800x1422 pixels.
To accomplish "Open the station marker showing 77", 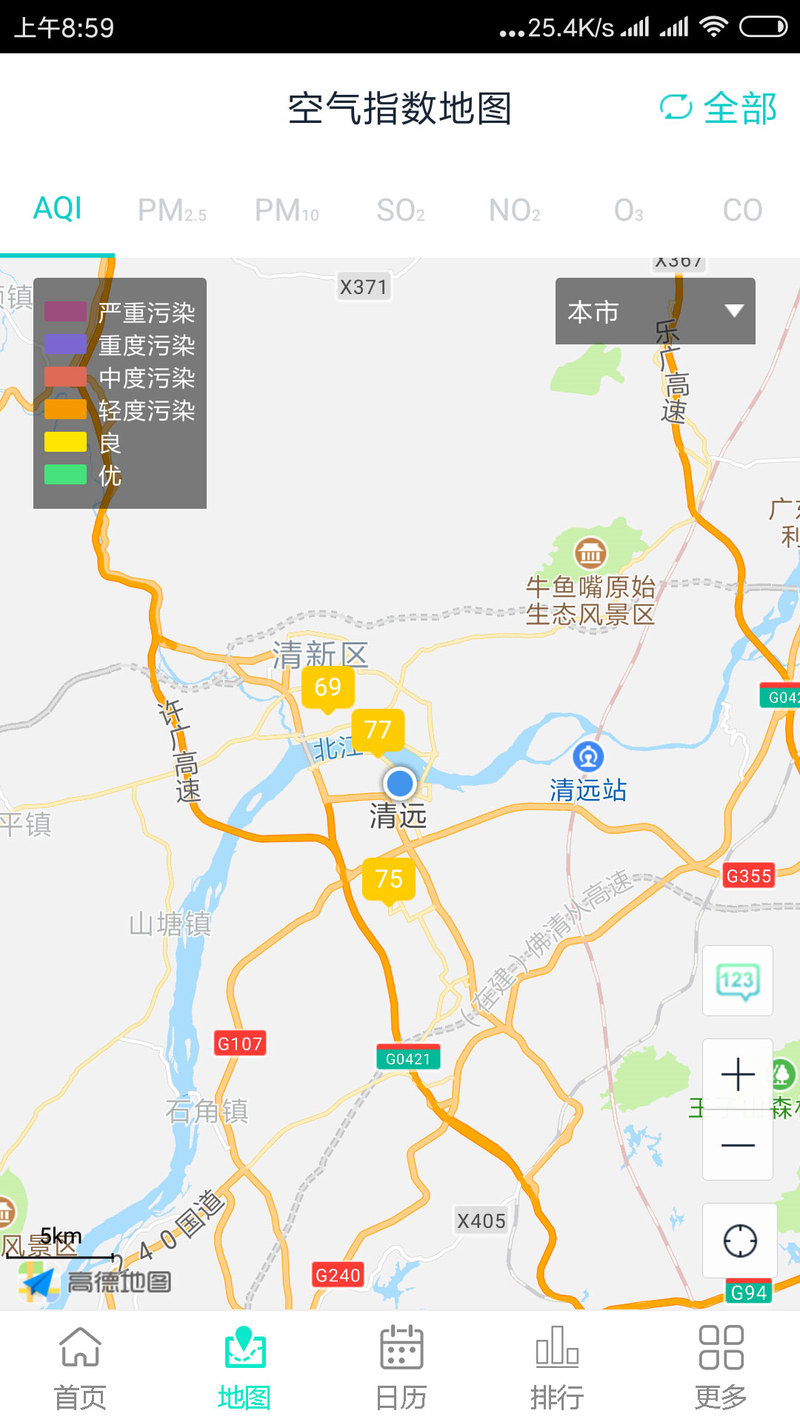I will pyautogui.click(x=378, y=732).
